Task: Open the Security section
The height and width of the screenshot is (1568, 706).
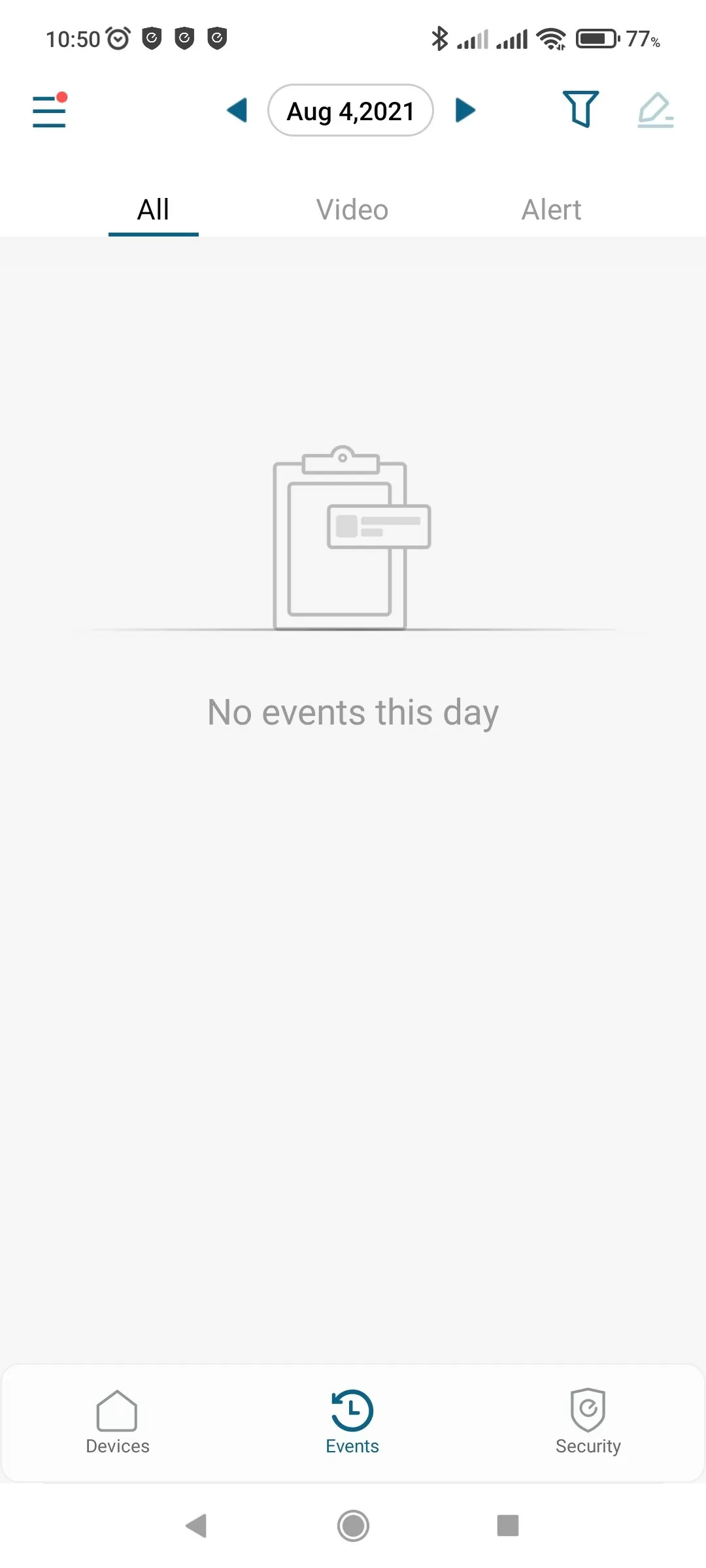Action: click(x=588, y=1422)
